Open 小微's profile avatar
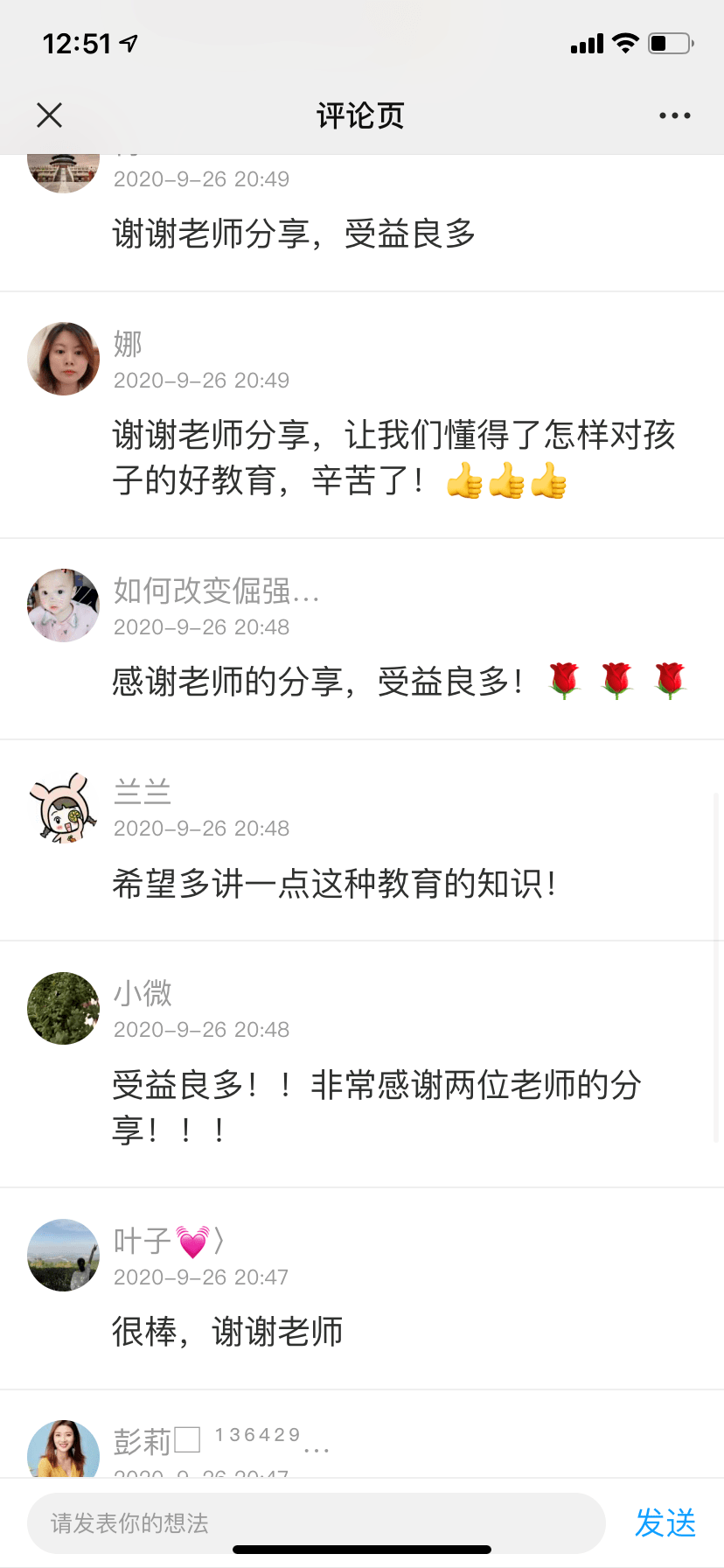The image size is (724, 1568). tap(63, 1008)
